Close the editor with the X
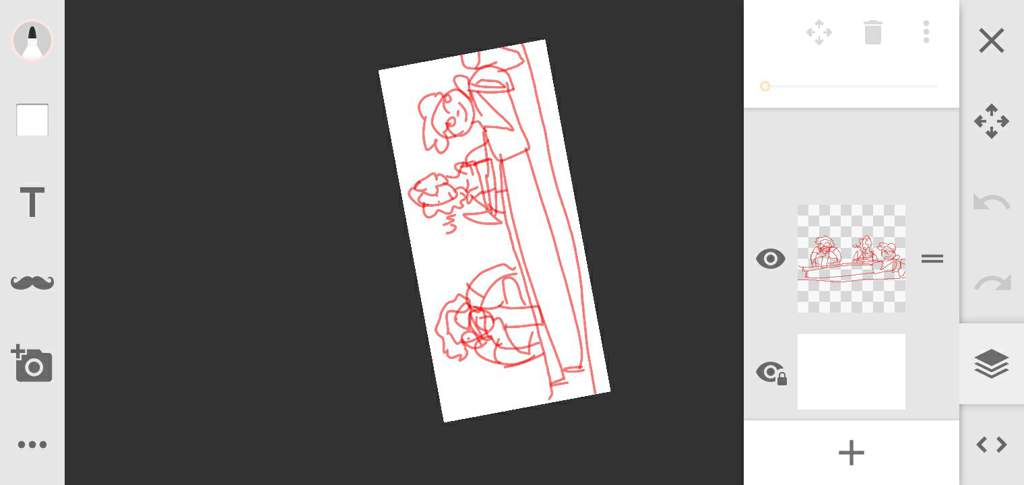This screenshot has height=485, width=1024. click(991, 40)
